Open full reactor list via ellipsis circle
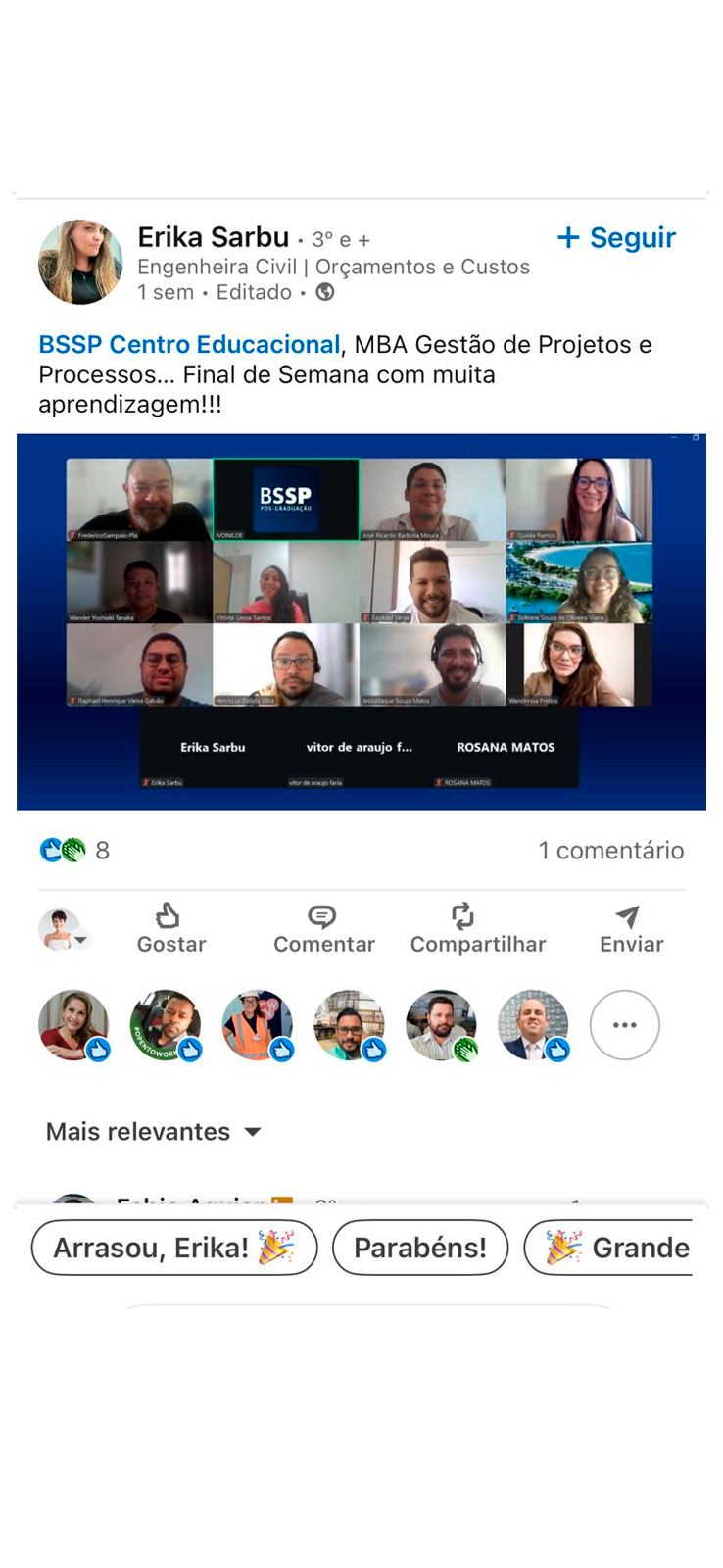This screenshot has width=723, height=1568. (x=624, y=1024)
